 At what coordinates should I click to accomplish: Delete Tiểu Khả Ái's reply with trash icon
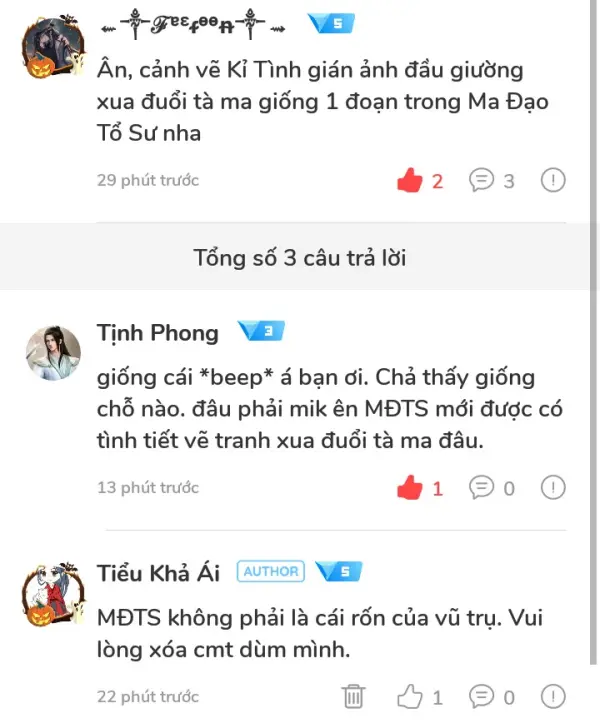353,696
